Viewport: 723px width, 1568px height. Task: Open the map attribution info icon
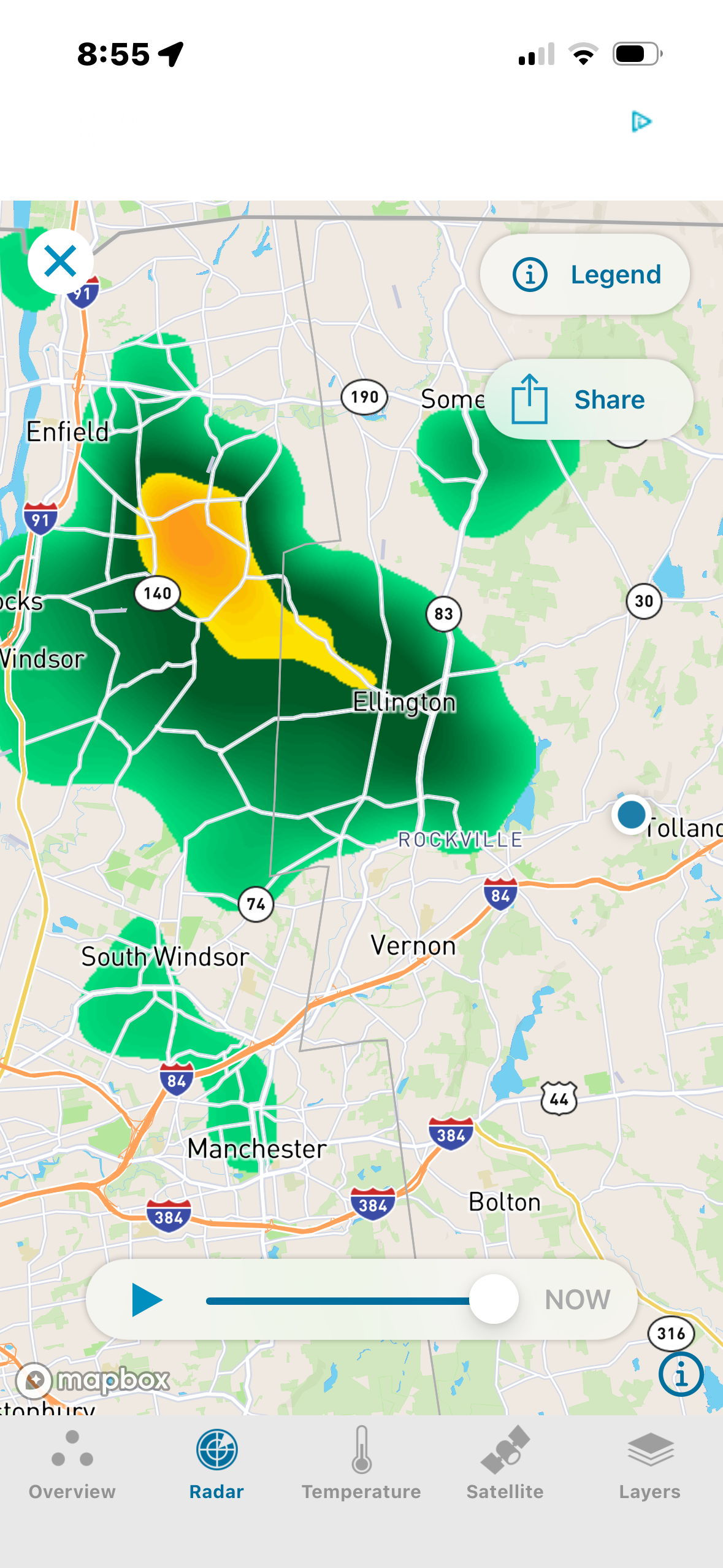coord(681,1374)
